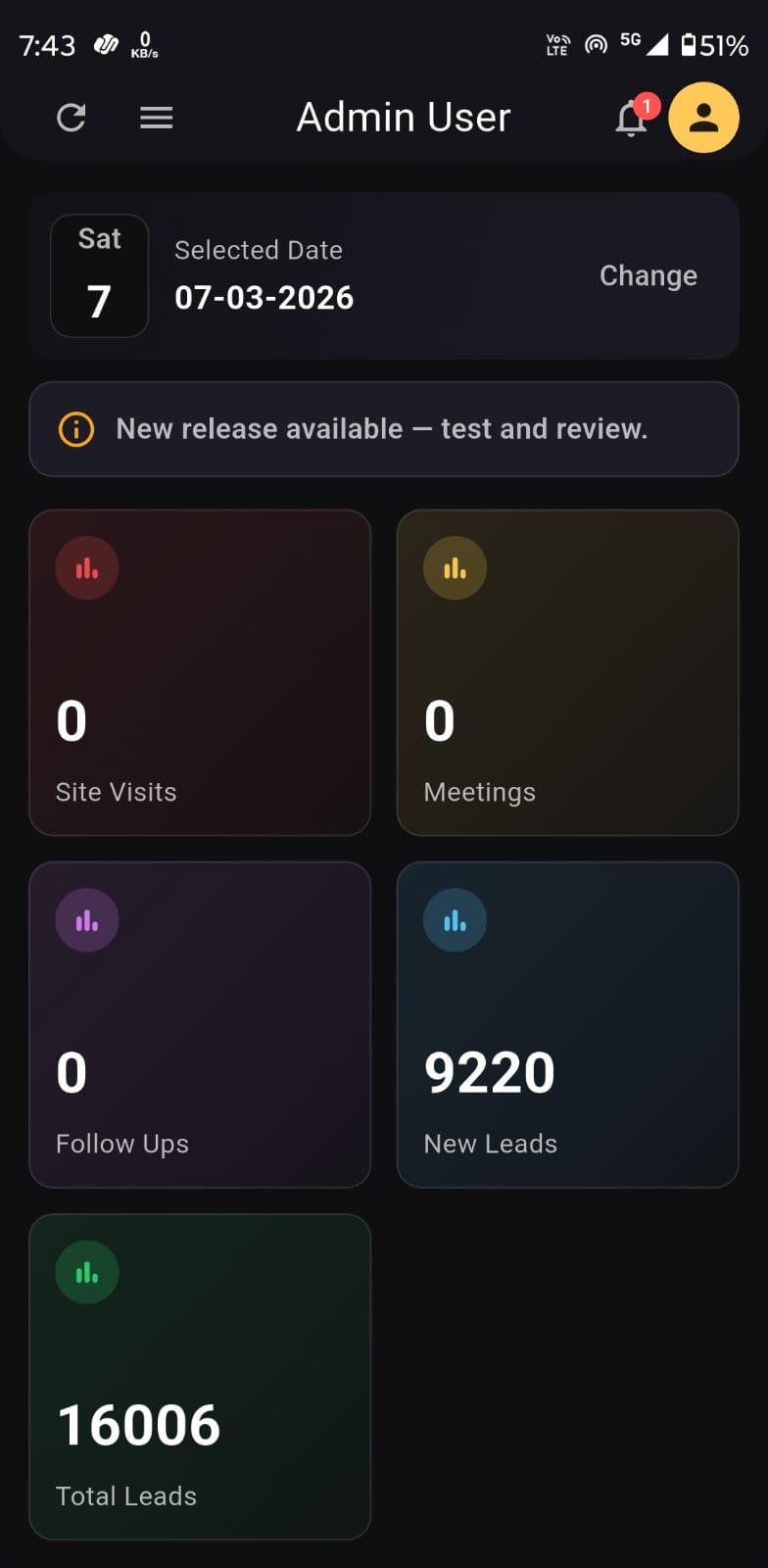Screen dimensions: 768x1568
Task: Tap the red Site Visits chart icon
Action: tap(86, 566)
